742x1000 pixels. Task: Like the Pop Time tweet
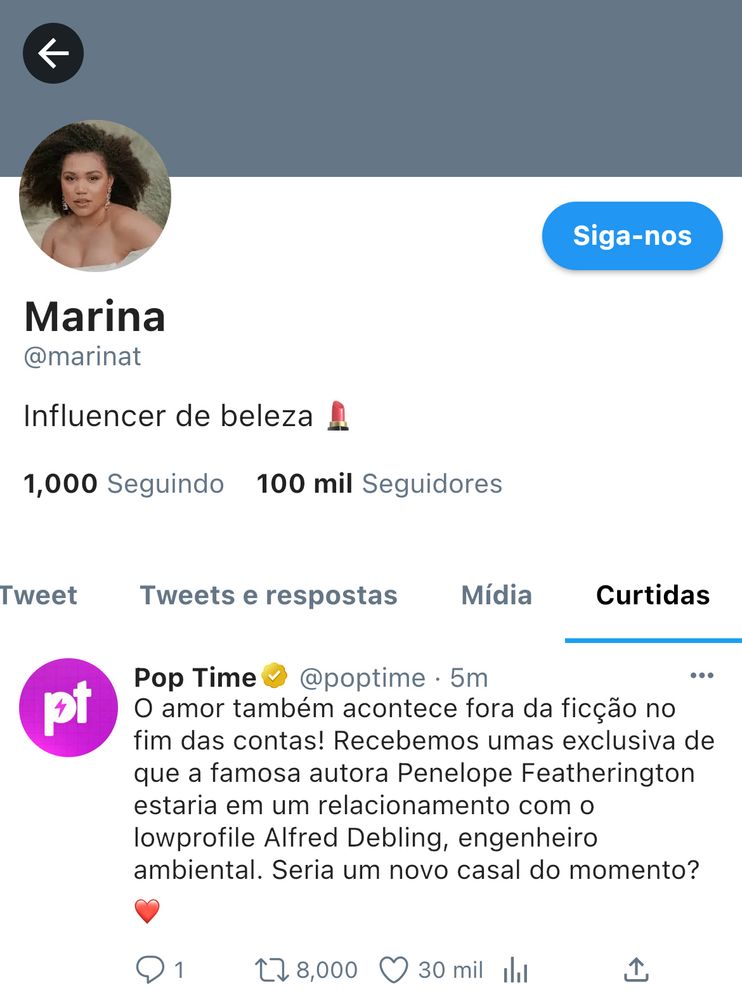point(394,969)
